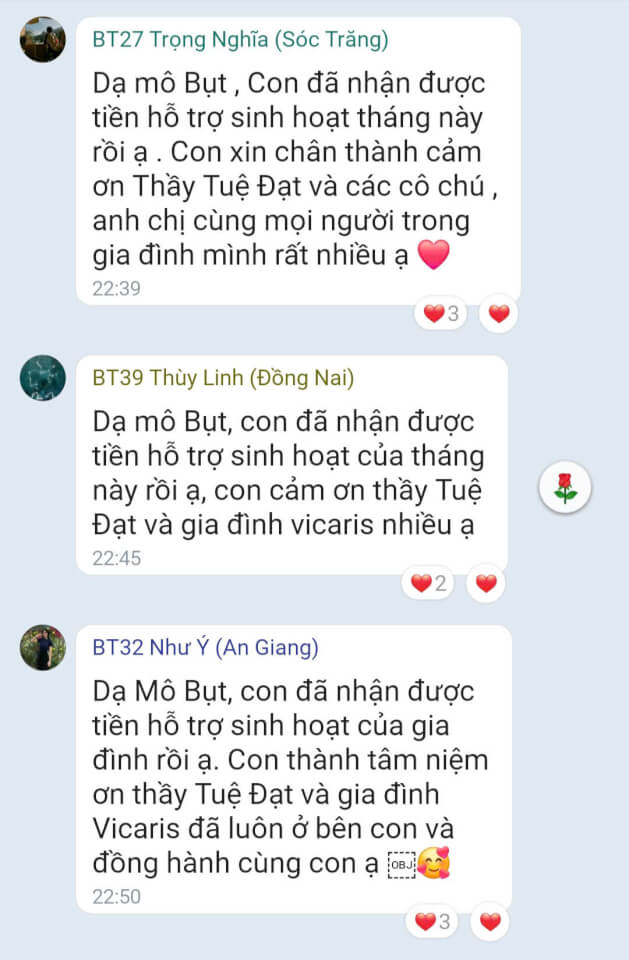Tap the rose icon beside Thùy Linh's message
Screen dimensions: 629x960
pyautogui.click(x=566, y=488)
